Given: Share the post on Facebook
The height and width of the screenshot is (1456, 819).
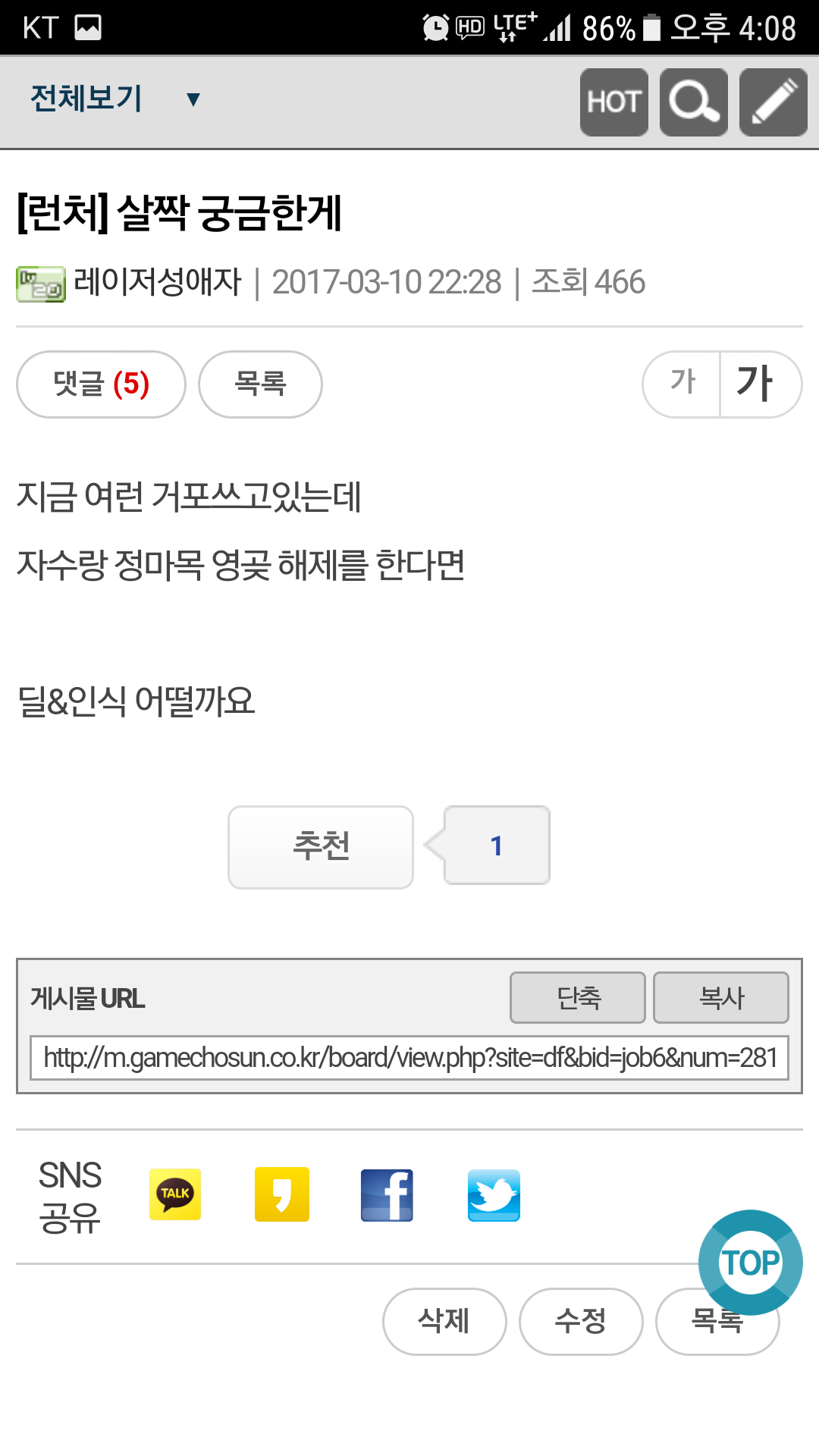Looking at the screenshot, I should point(387,1195).
